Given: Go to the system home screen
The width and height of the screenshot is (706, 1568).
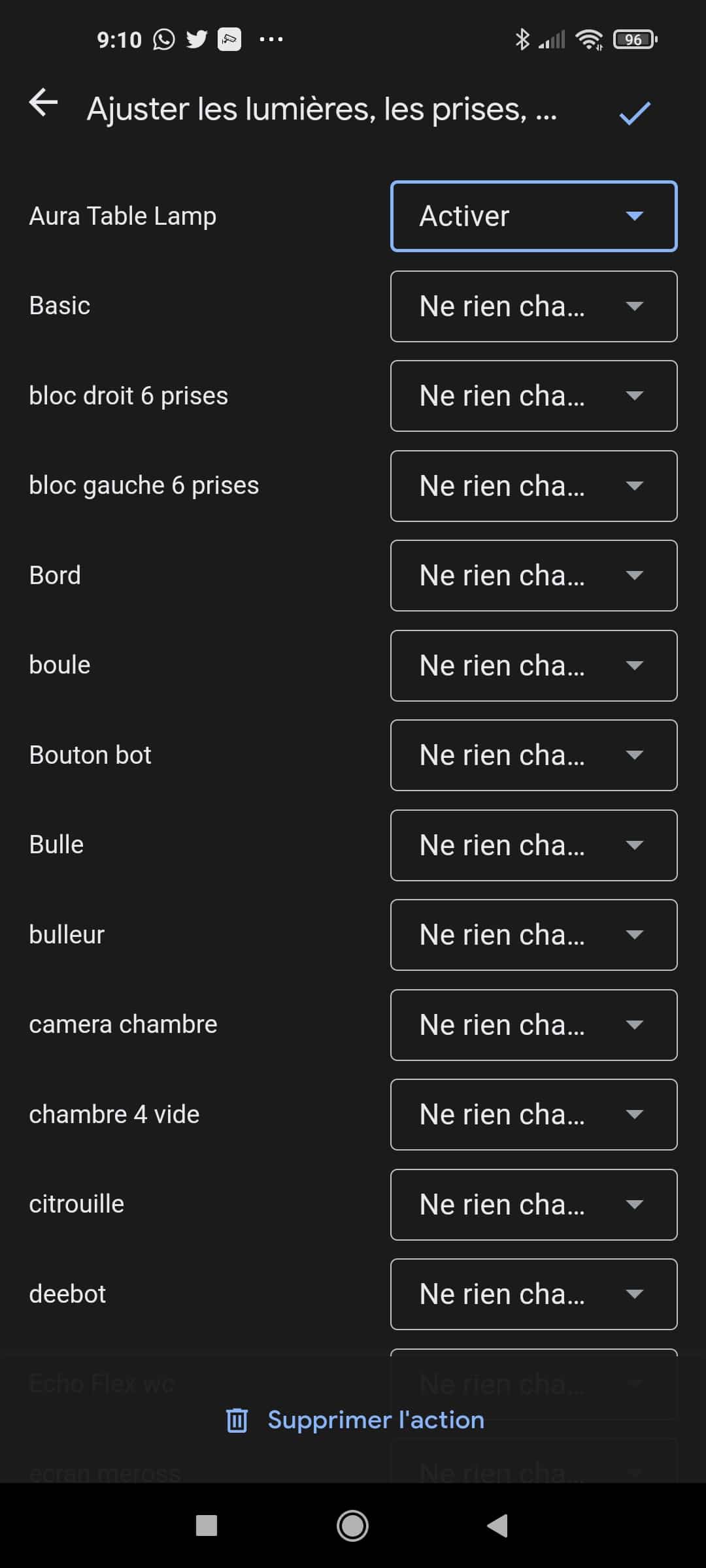Looking at the screenshot, I should [x=352, y=1526].
